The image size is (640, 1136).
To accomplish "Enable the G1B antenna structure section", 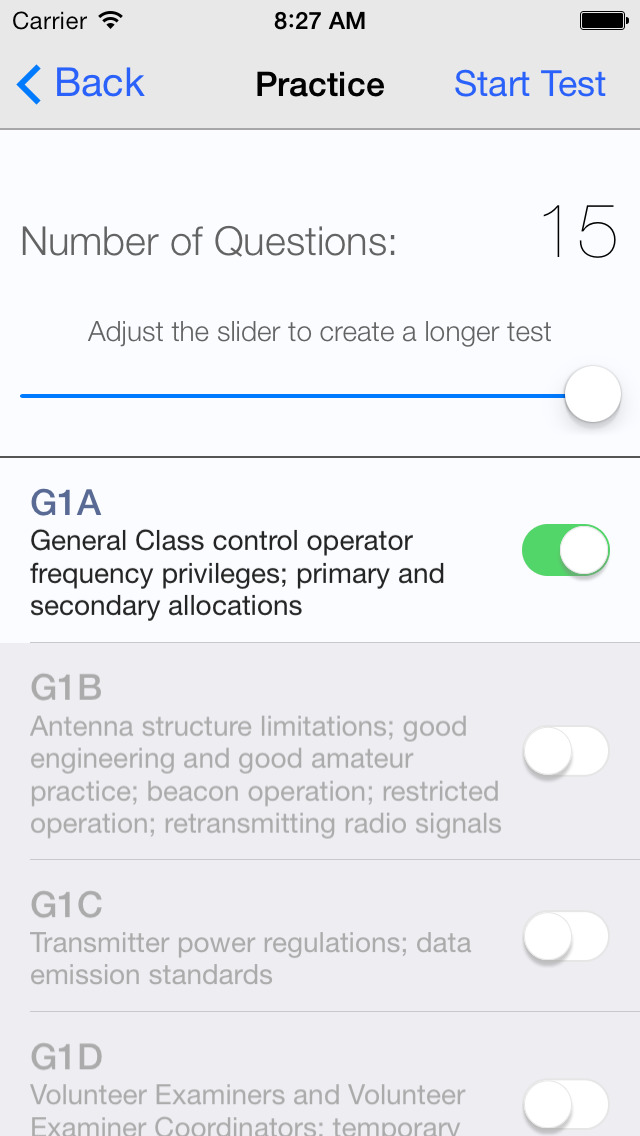I will tap(565, 752).
